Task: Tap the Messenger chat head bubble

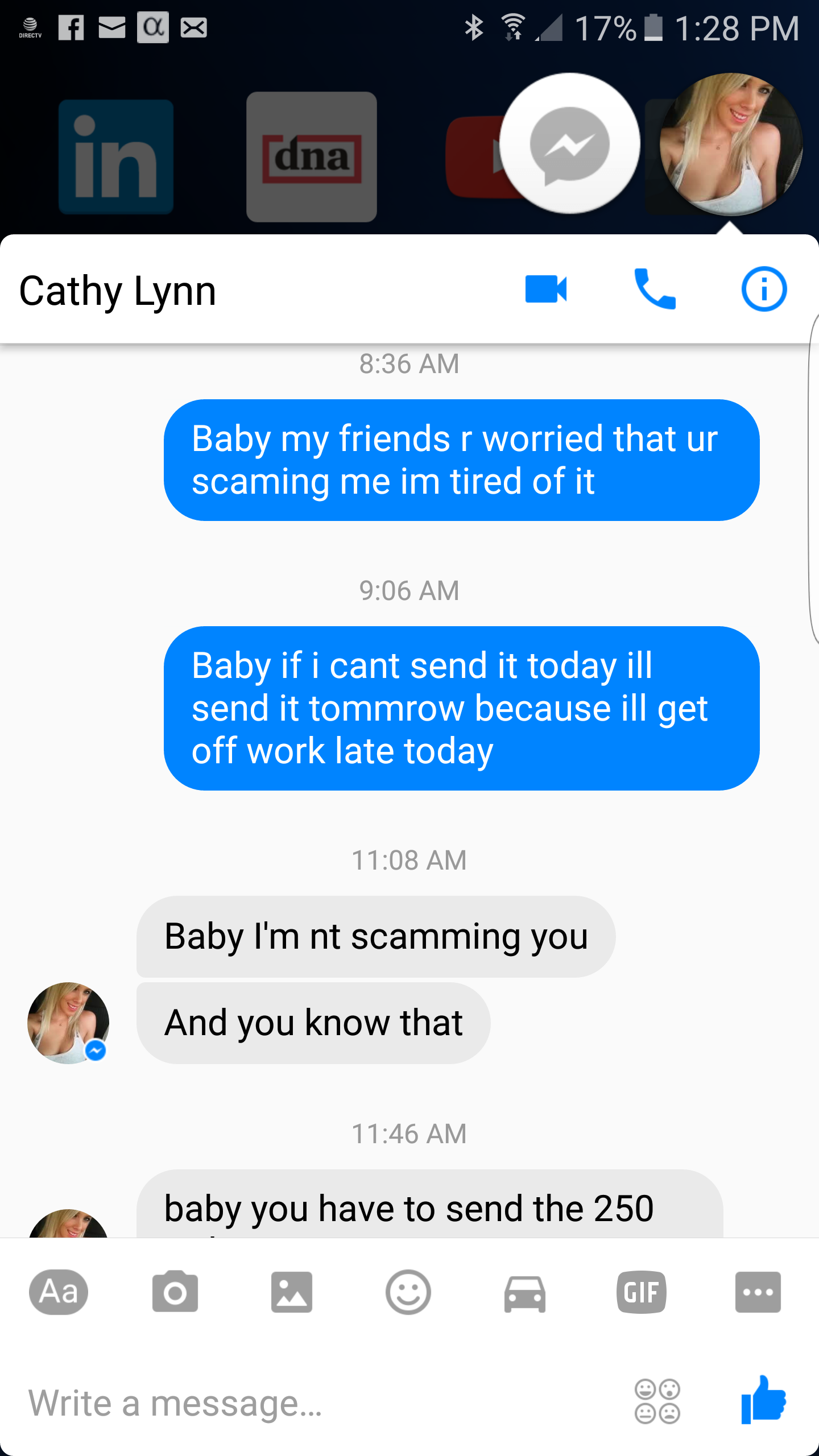Action: tap(569, 144)
